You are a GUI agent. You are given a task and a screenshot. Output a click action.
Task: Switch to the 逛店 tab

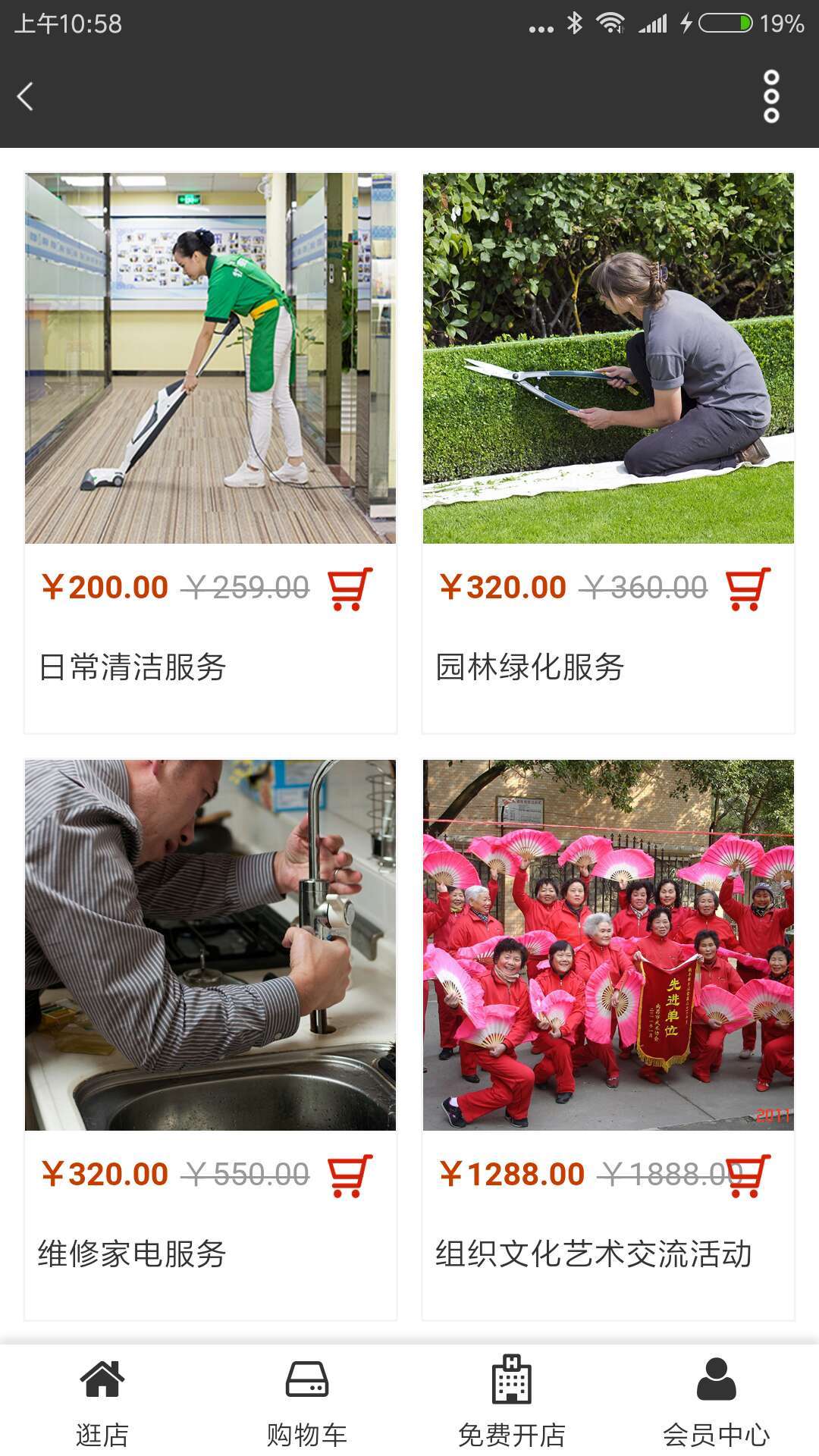102,1401
